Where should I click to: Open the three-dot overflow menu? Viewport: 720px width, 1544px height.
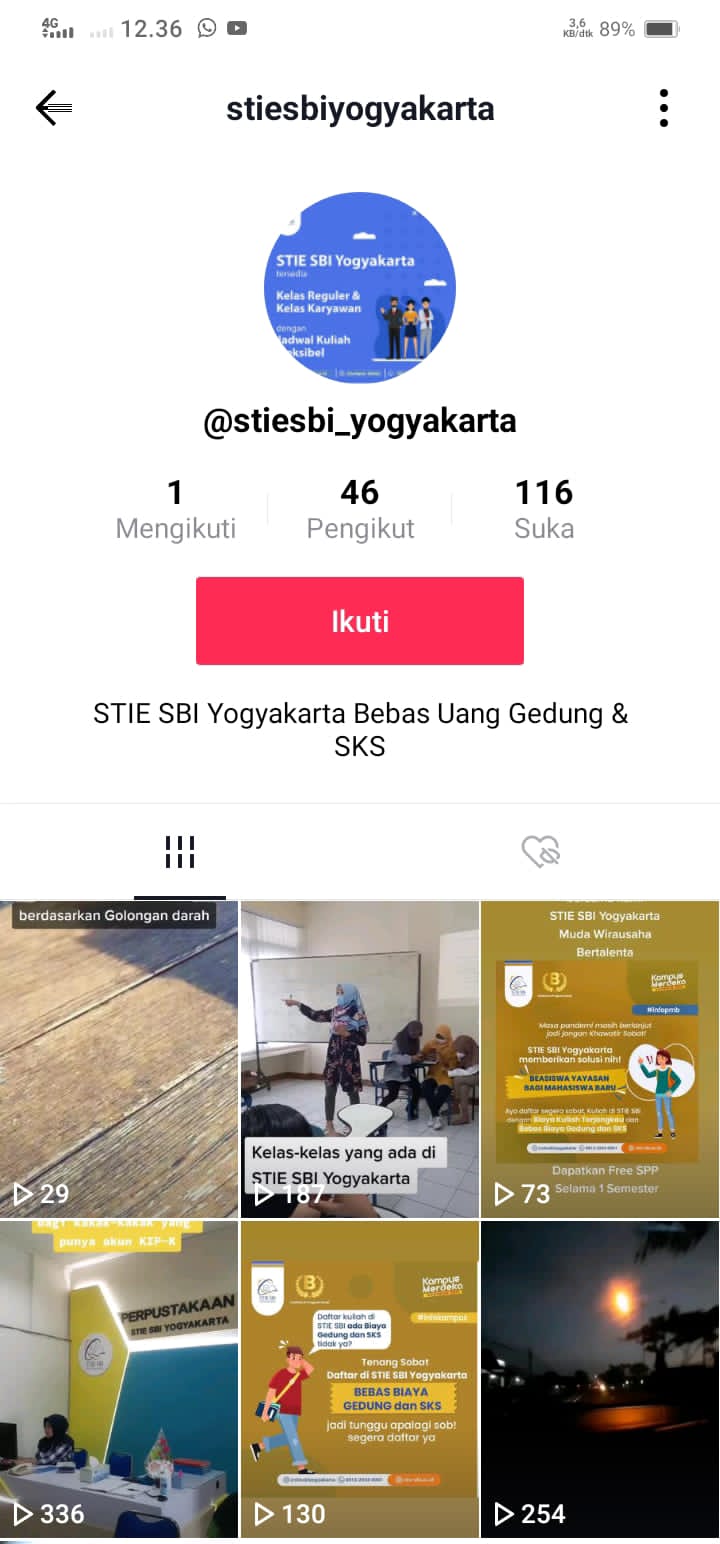[x=664, y=108]
